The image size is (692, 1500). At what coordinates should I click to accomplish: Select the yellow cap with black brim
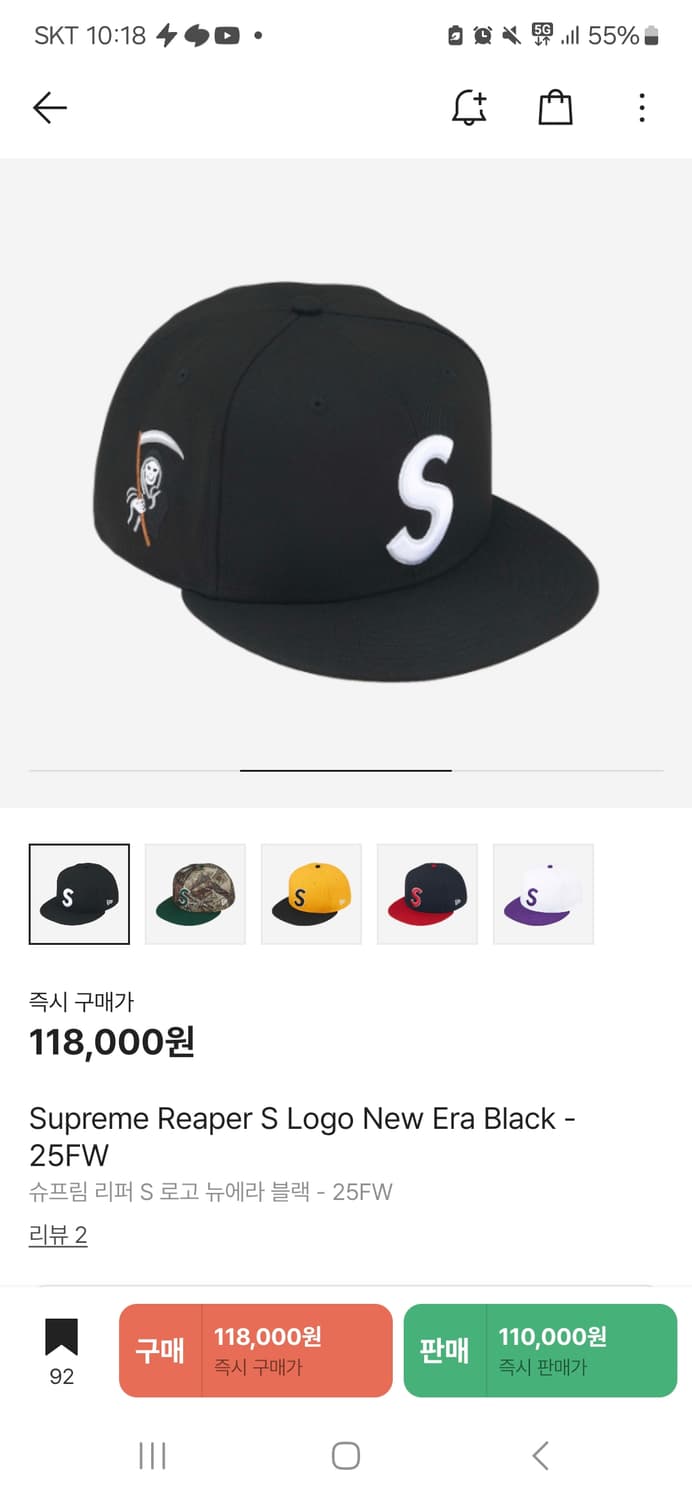coord(311,894)
